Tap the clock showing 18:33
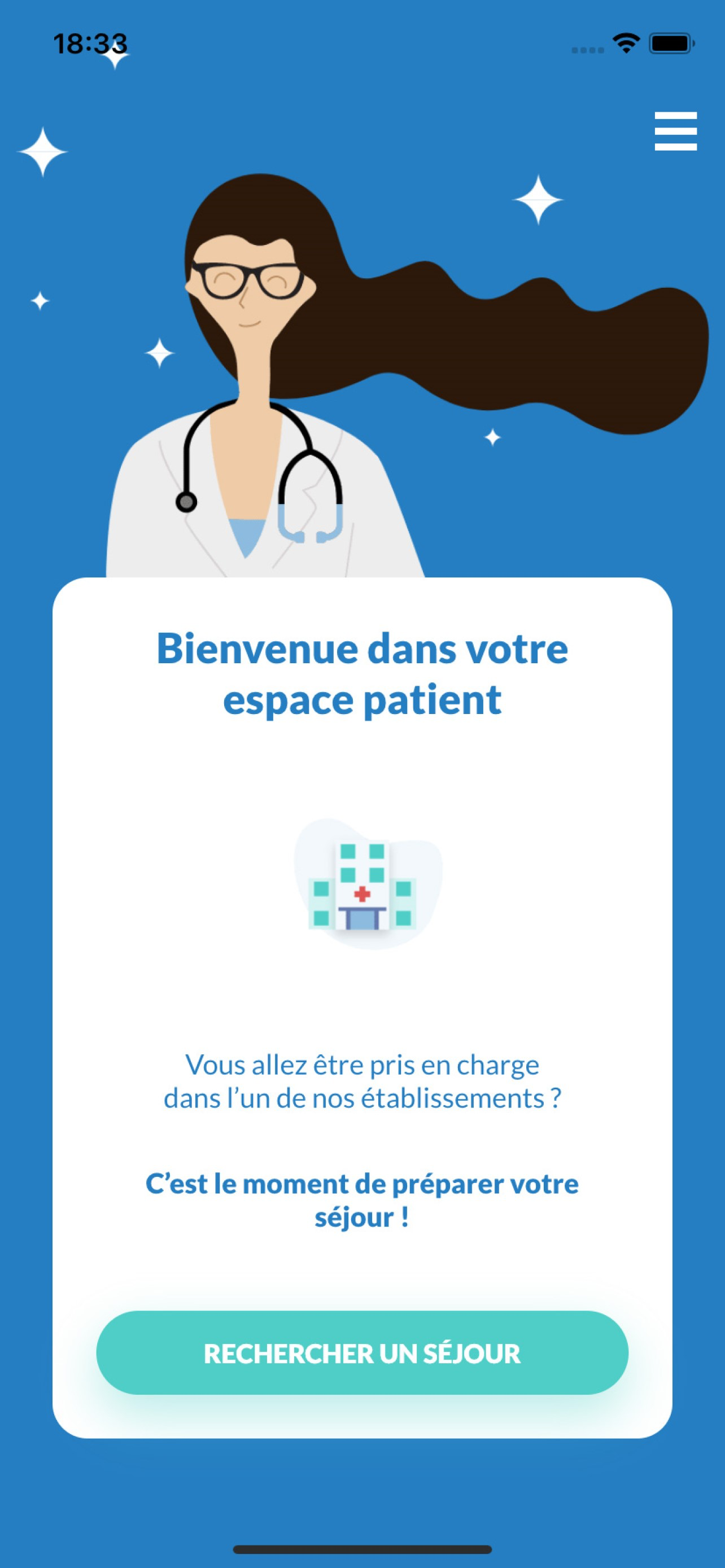The image size is (725, 1568). [x=89, y=43]
